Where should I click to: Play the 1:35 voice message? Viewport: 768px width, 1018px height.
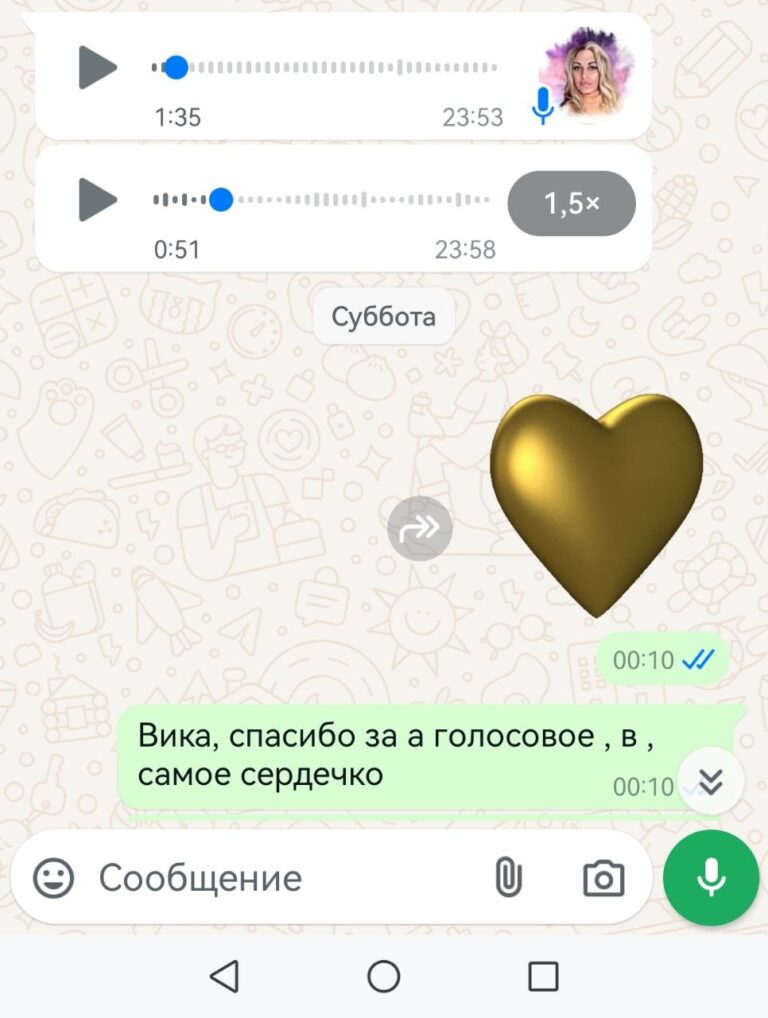97,68
